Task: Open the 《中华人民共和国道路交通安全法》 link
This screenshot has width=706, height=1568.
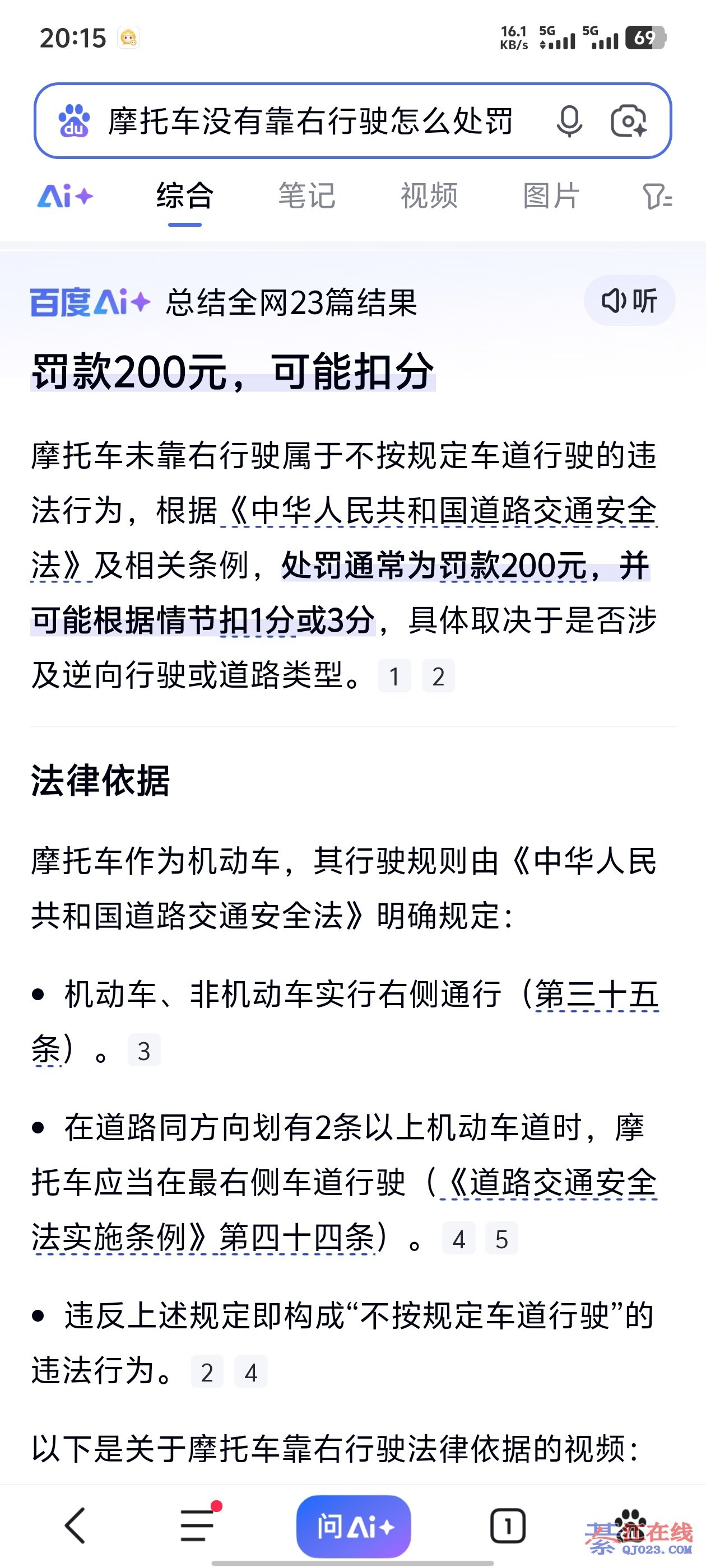Action: coord(439,511)
